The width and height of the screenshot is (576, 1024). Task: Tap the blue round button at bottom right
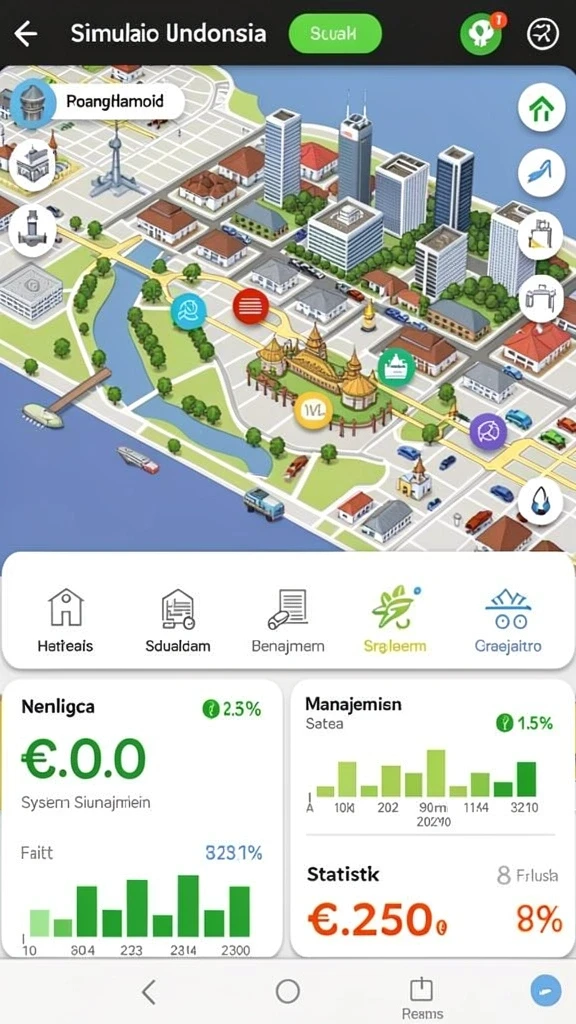[x=545, y=991]
